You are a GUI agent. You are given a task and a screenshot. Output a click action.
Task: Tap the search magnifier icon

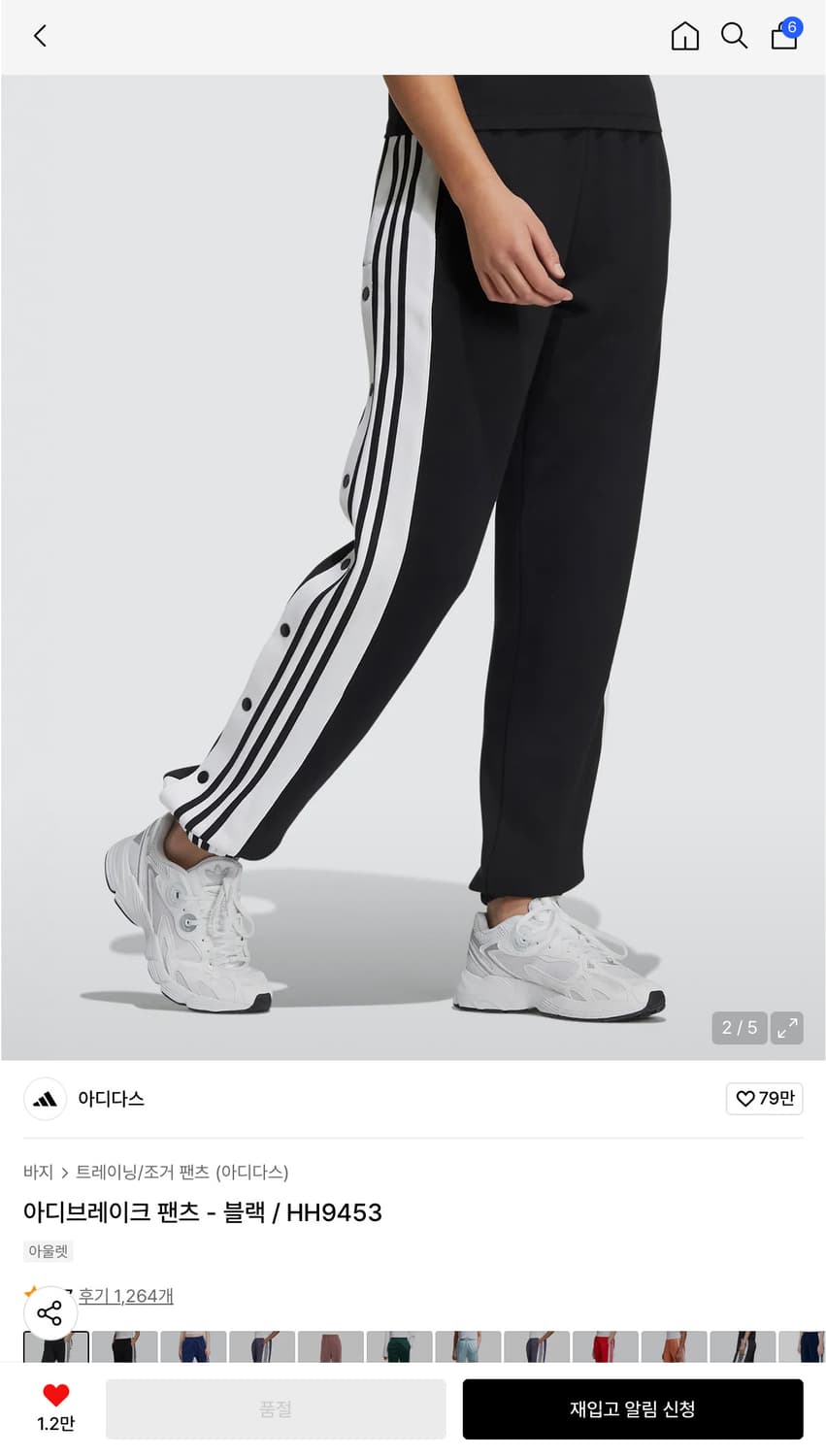pyautogui.click(x=735, y=36)
